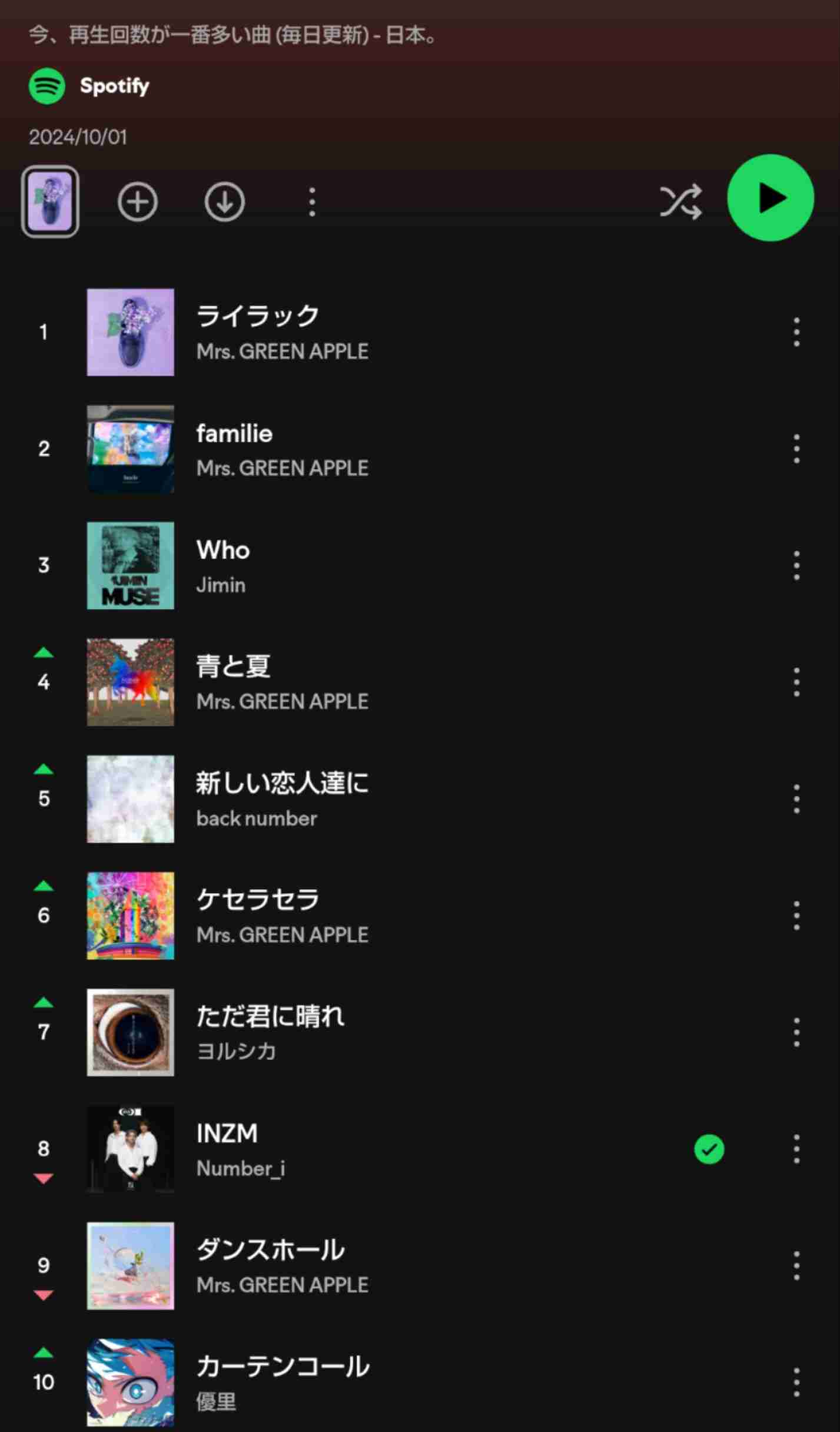The height and width of the screenshot is (1432, 840).
Task: Open options menu for familie
Action: [x=796, y=448]
